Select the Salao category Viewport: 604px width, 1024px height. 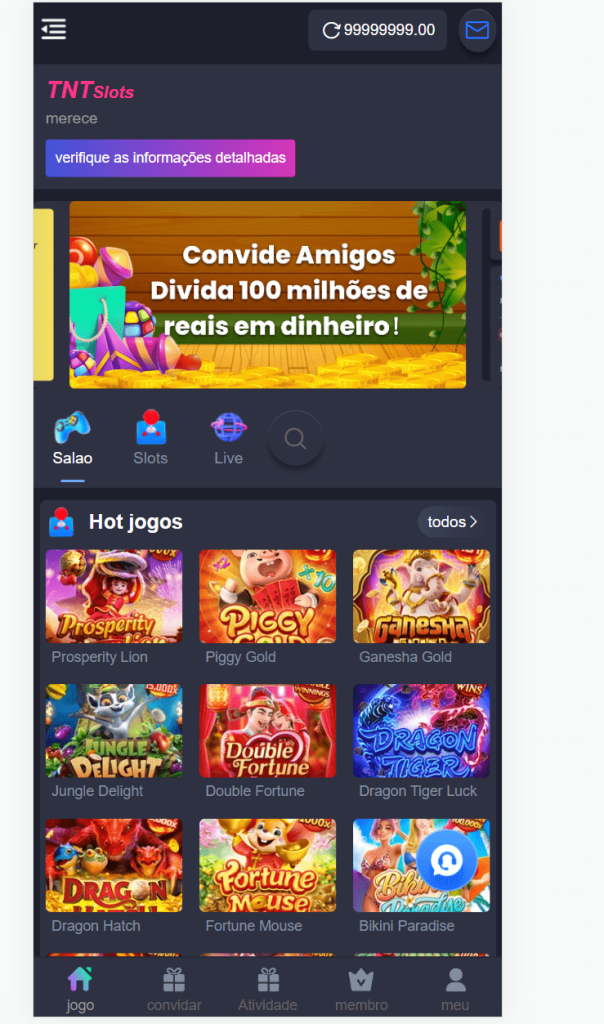[x=72, y=440]
